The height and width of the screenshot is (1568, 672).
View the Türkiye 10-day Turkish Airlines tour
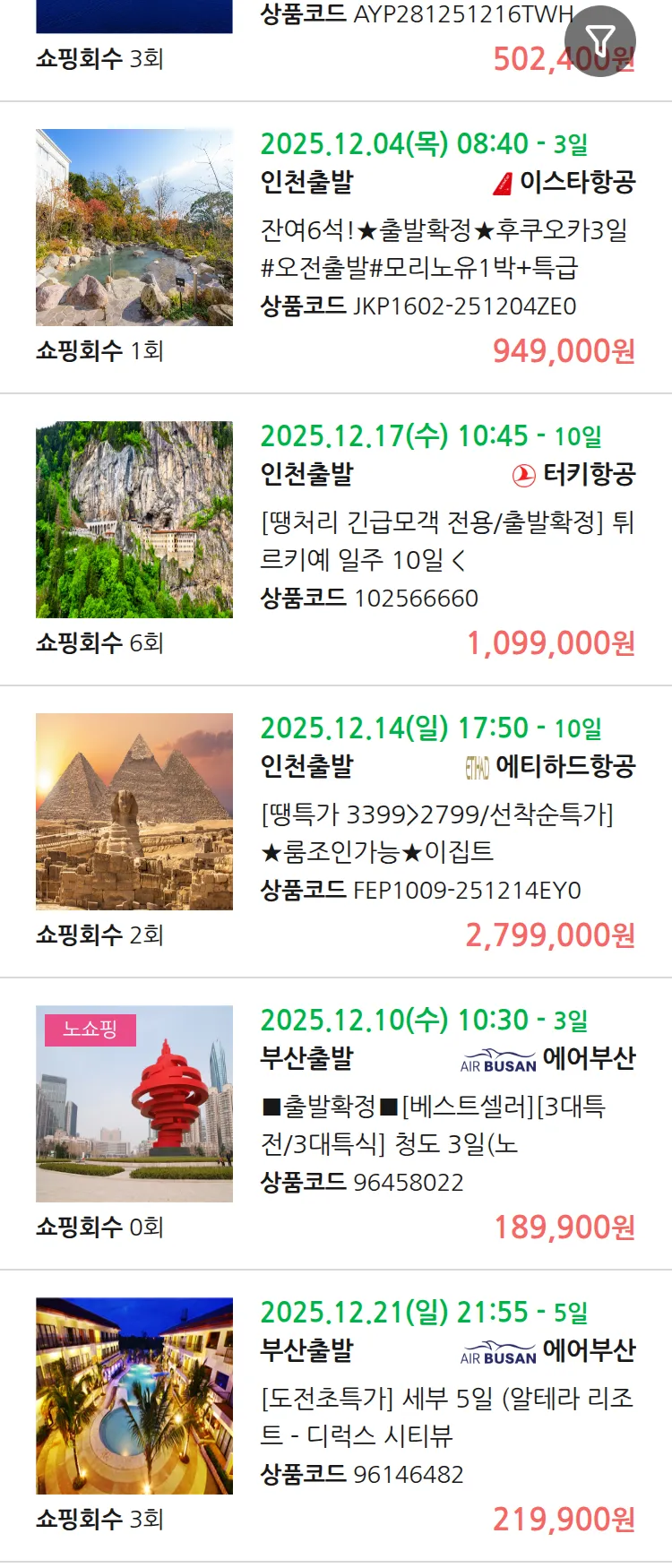(x=445, y=541)
